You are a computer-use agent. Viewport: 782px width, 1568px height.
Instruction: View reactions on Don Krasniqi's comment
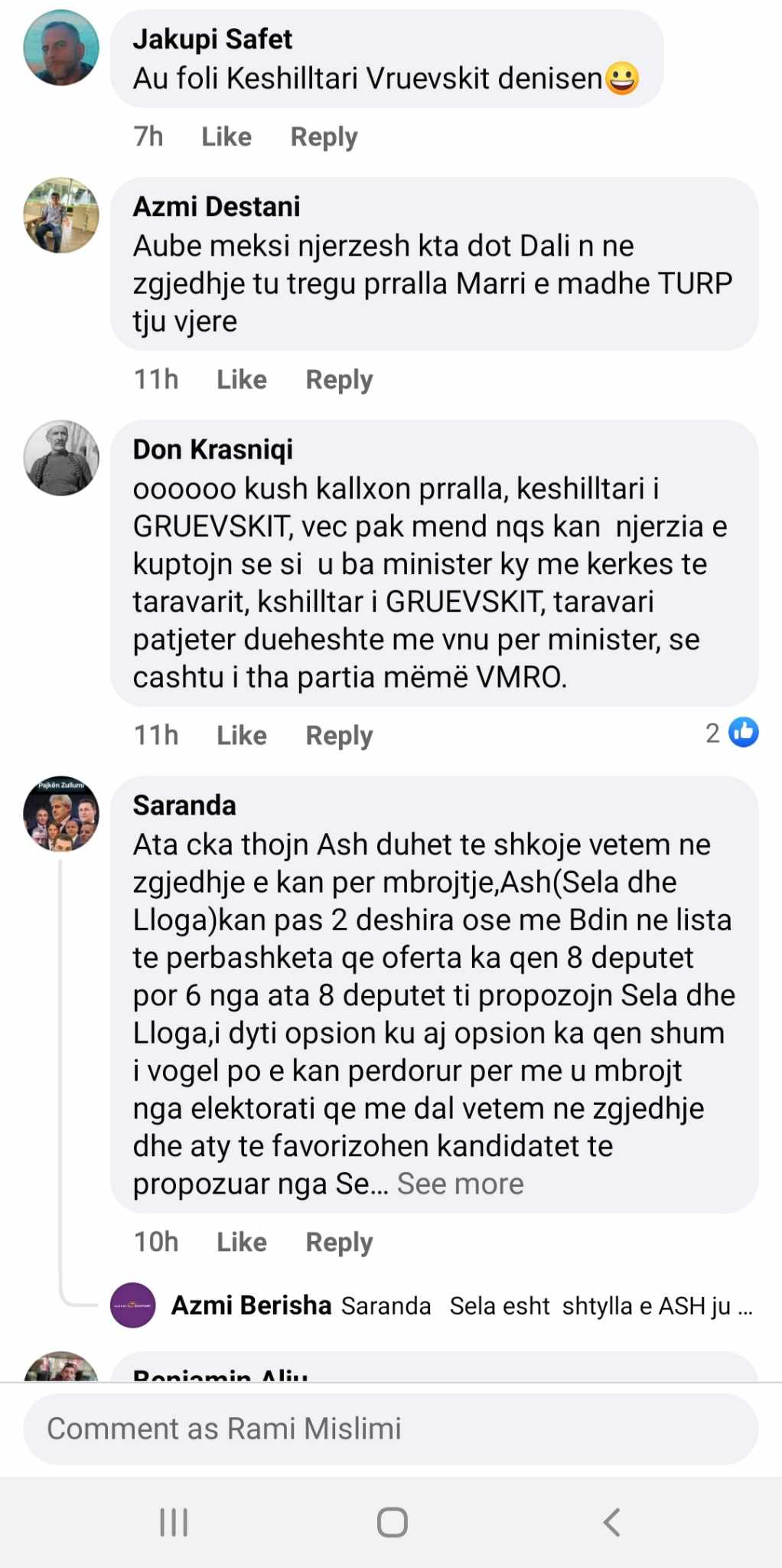[732, 733]
